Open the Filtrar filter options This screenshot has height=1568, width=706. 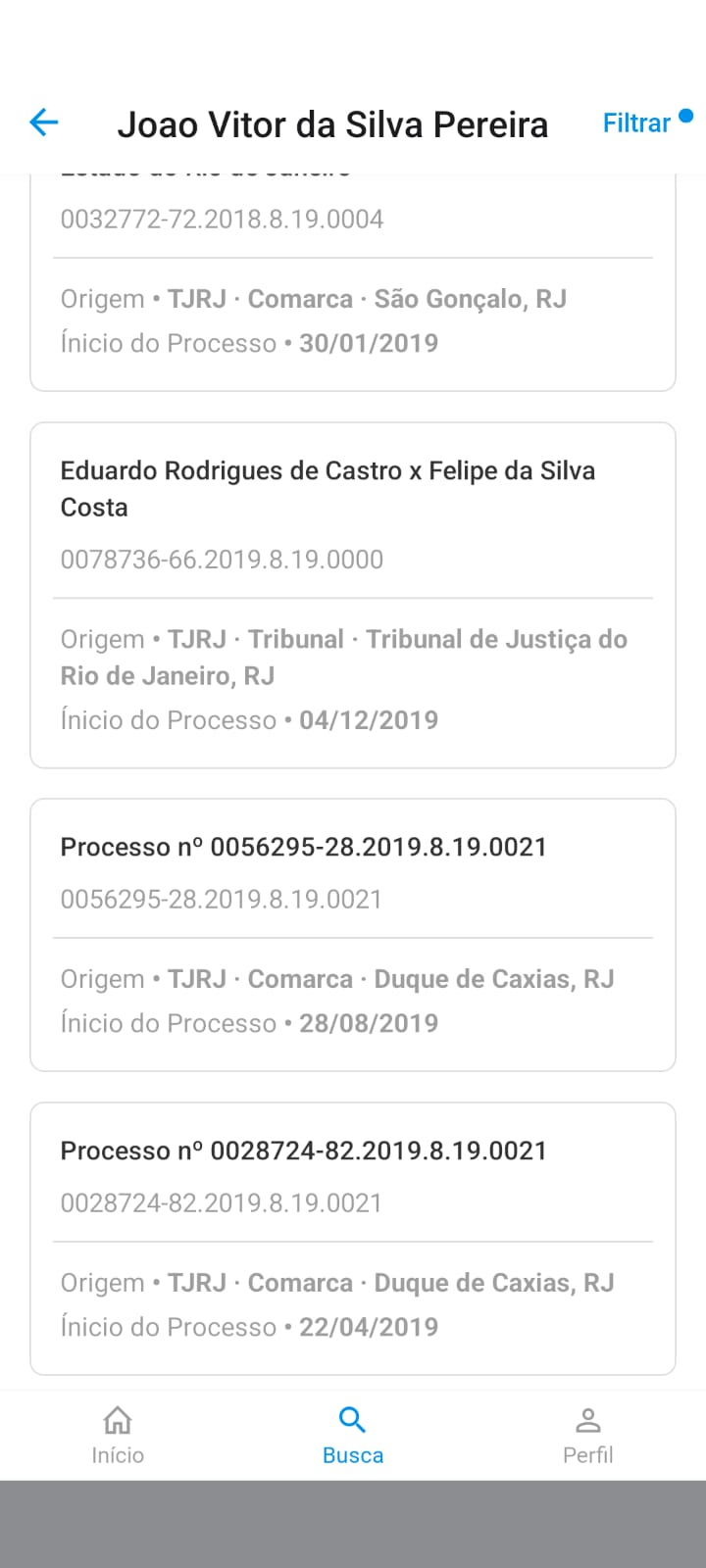pos(637,123)
